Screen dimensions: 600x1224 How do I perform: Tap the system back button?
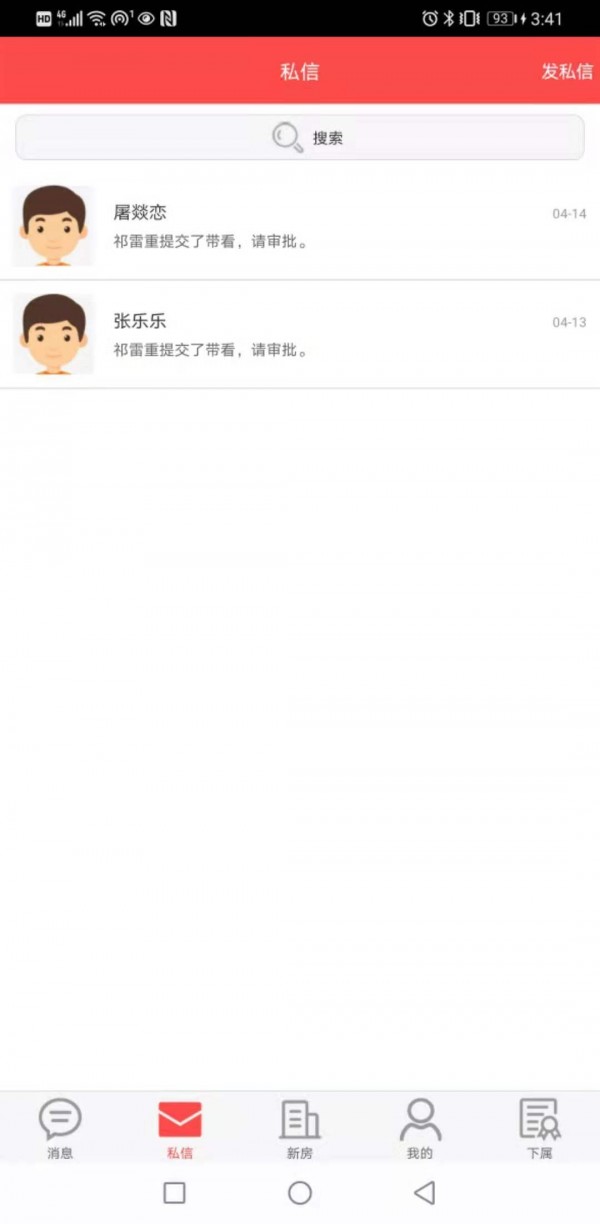425,1192
